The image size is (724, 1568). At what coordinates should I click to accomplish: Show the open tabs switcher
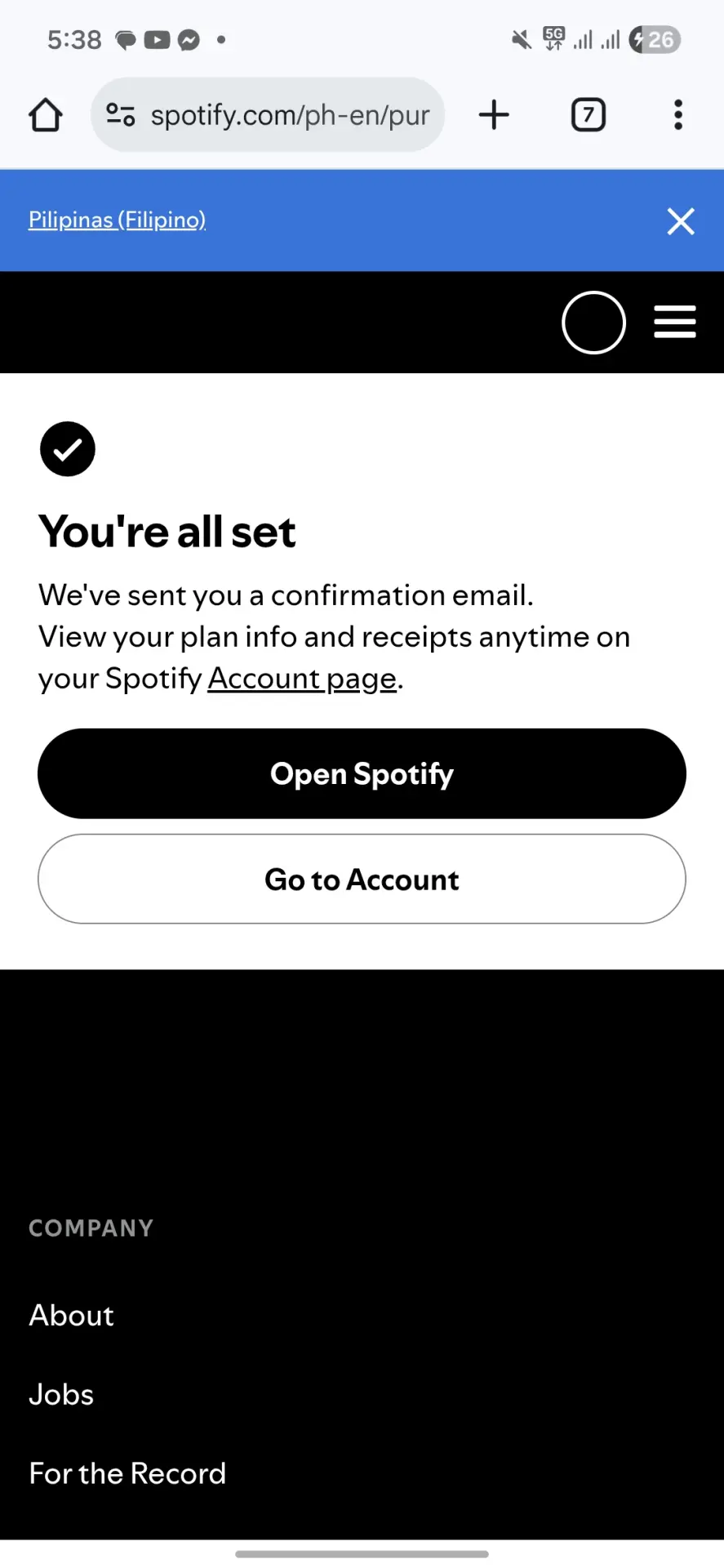point(589,115)
